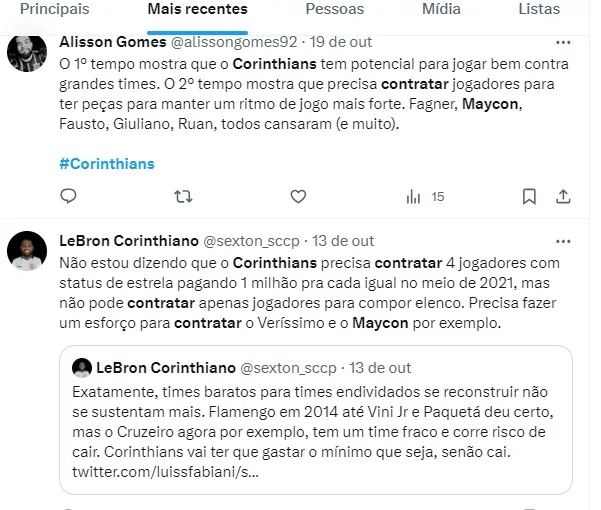This screenshot has height=510, width=601.
Task: Like Alisson Gomes' post
Action: pyautogui.click(x=295, y=197)
